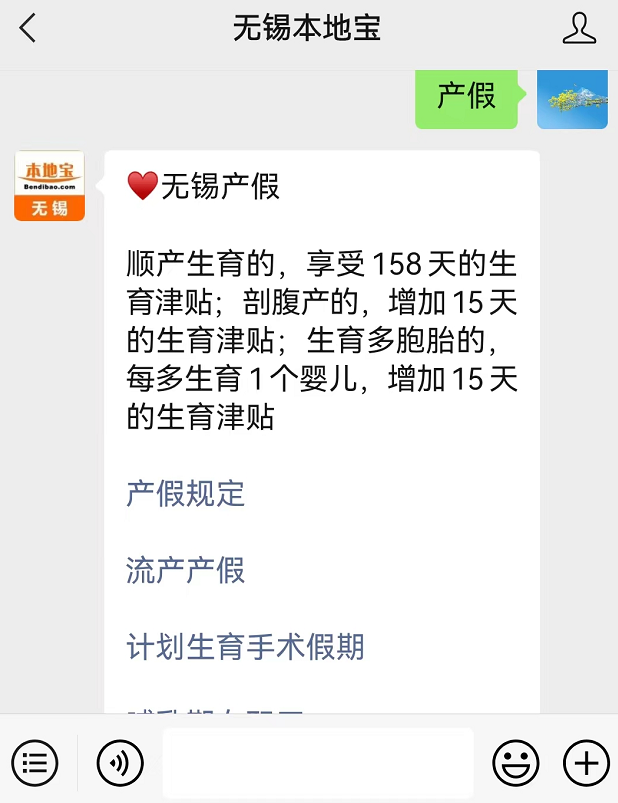The height and width of the screenshot is (803, 618).
Task: Open the 无锡本地宝 avatar
Action: point(49,186)
